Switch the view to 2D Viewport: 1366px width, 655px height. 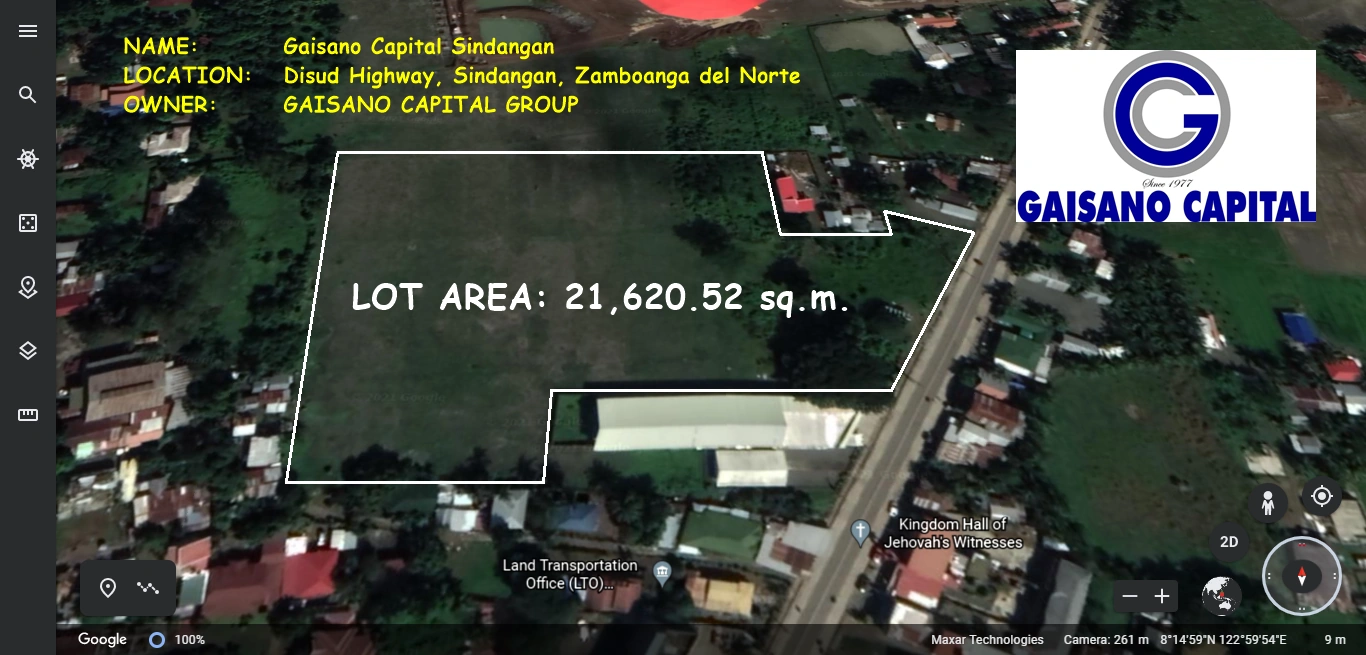point(1229,542)
